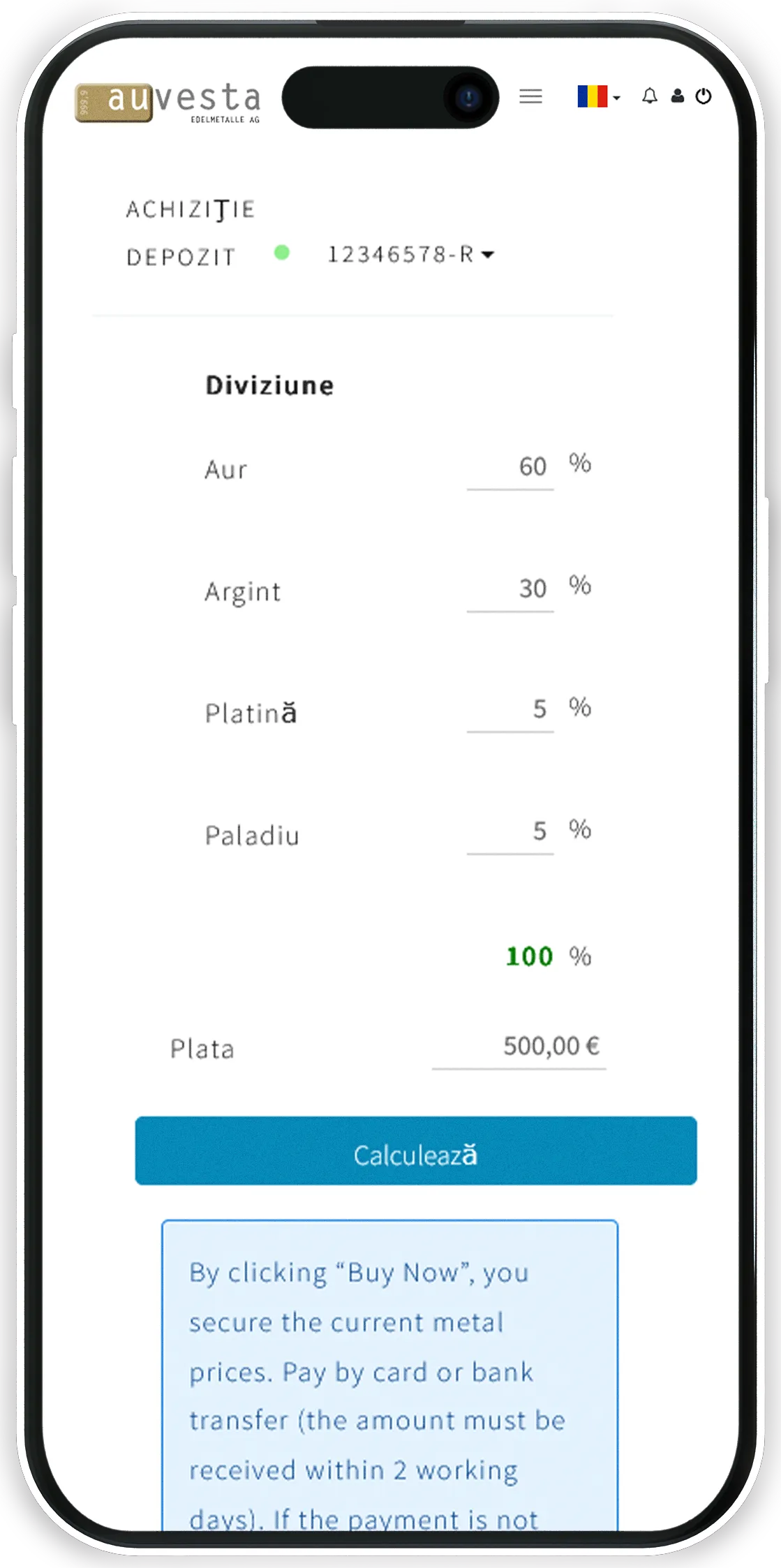Open the language flag dropdown
Image resolution: width=781 pixels, height=1568 pixels.
[x=598, y=96]
